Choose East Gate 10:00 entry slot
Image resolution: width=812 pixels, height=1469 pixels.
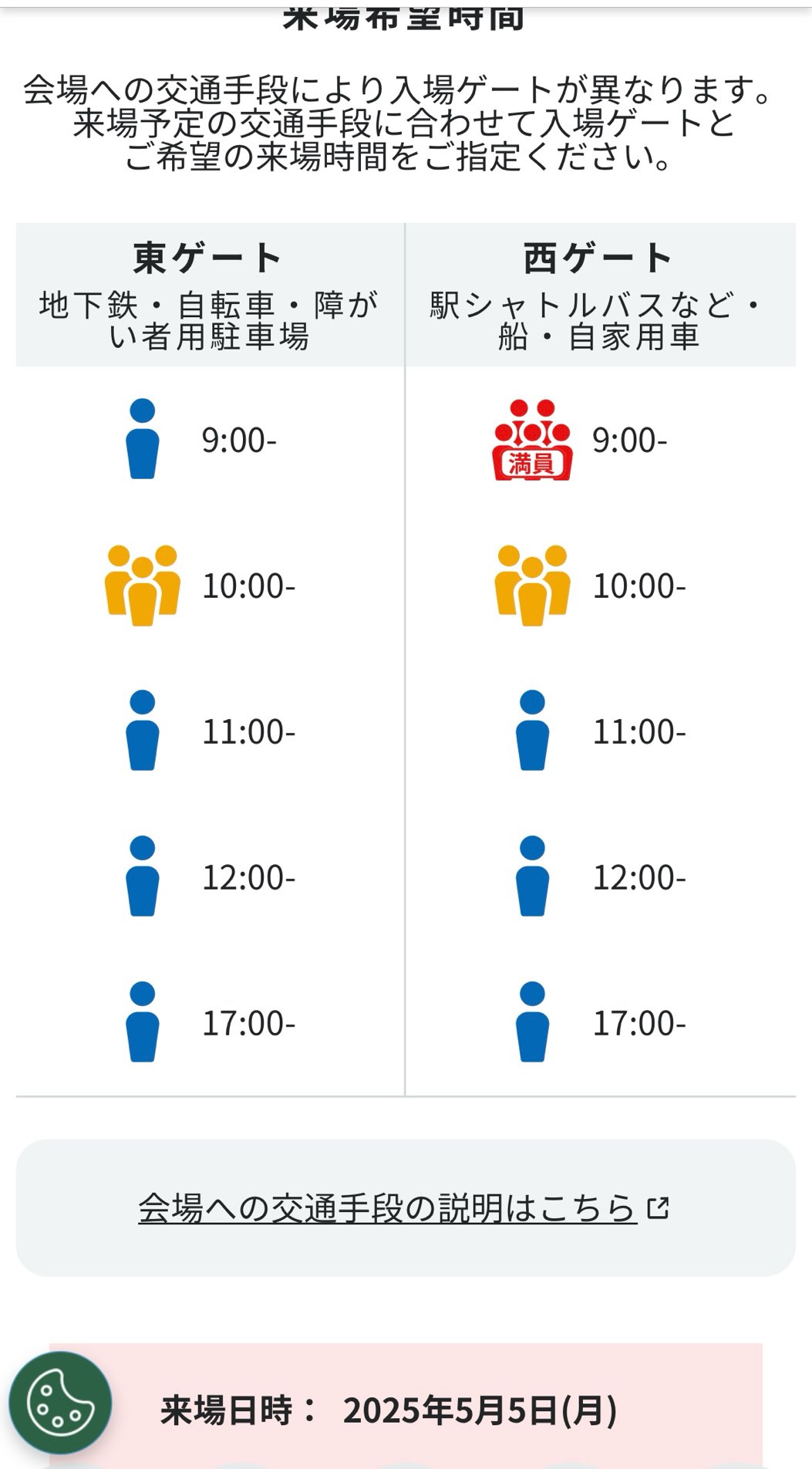pyautogui.click(x=208, y=586)
